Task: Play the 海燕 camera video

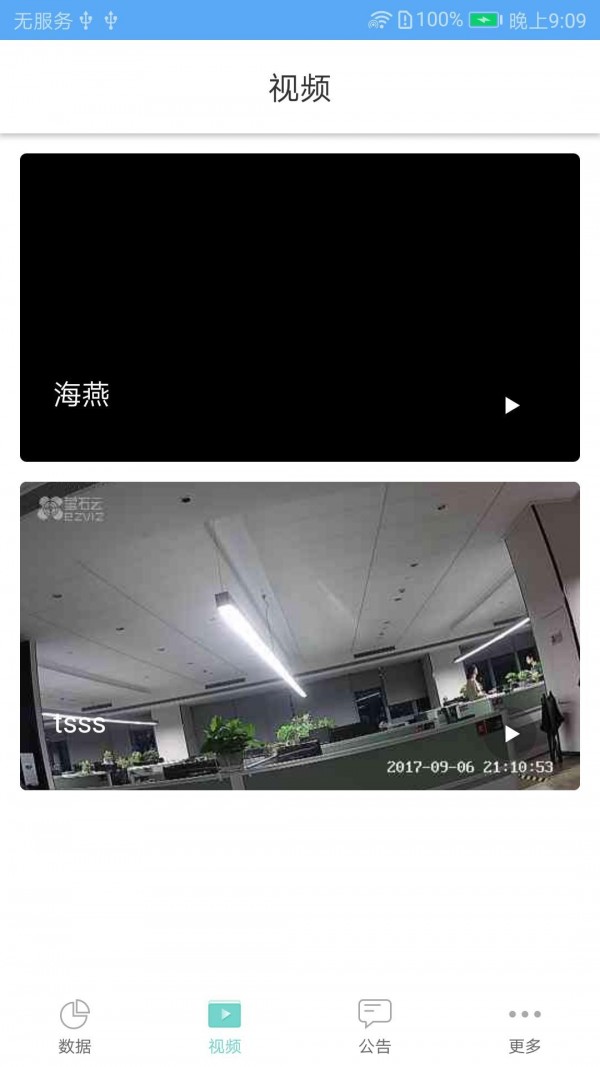Action: click(512, 406)
